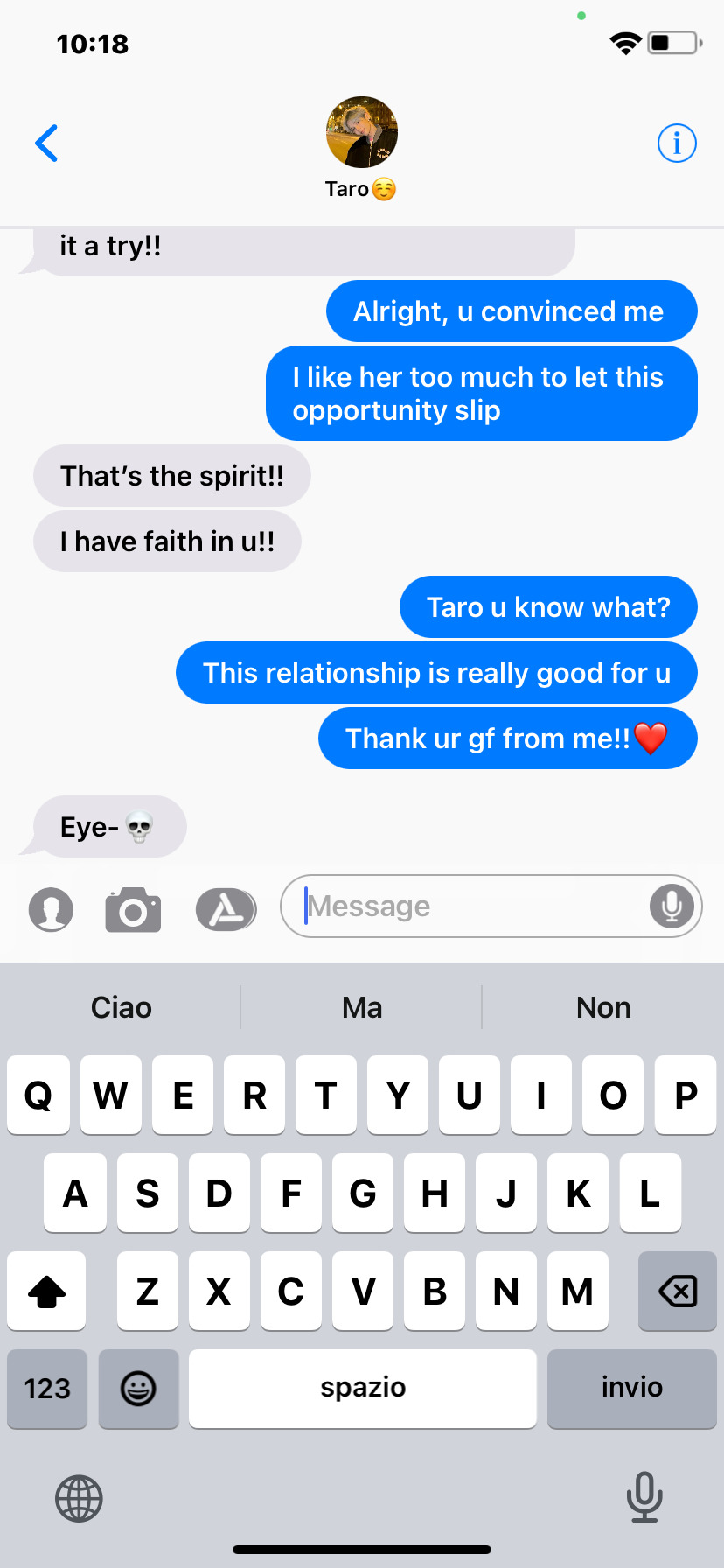
Task: Insert the suggested word Ma
Action: coord(362,1008)
